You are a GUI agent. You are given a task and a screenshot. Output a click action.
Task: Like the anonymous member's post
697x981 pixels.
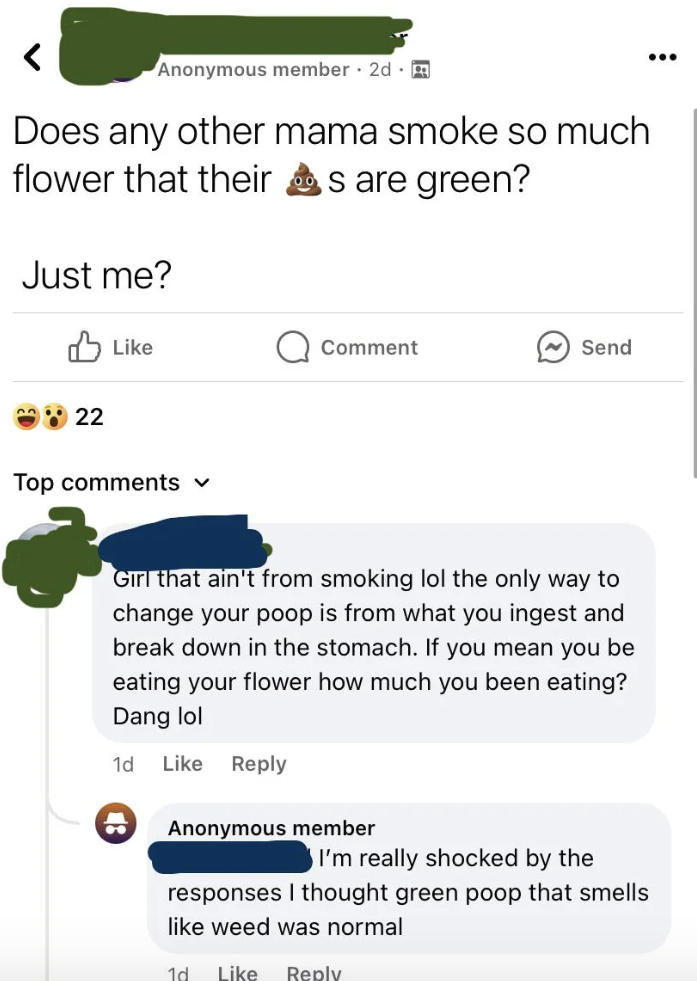[x=110, y=347]
